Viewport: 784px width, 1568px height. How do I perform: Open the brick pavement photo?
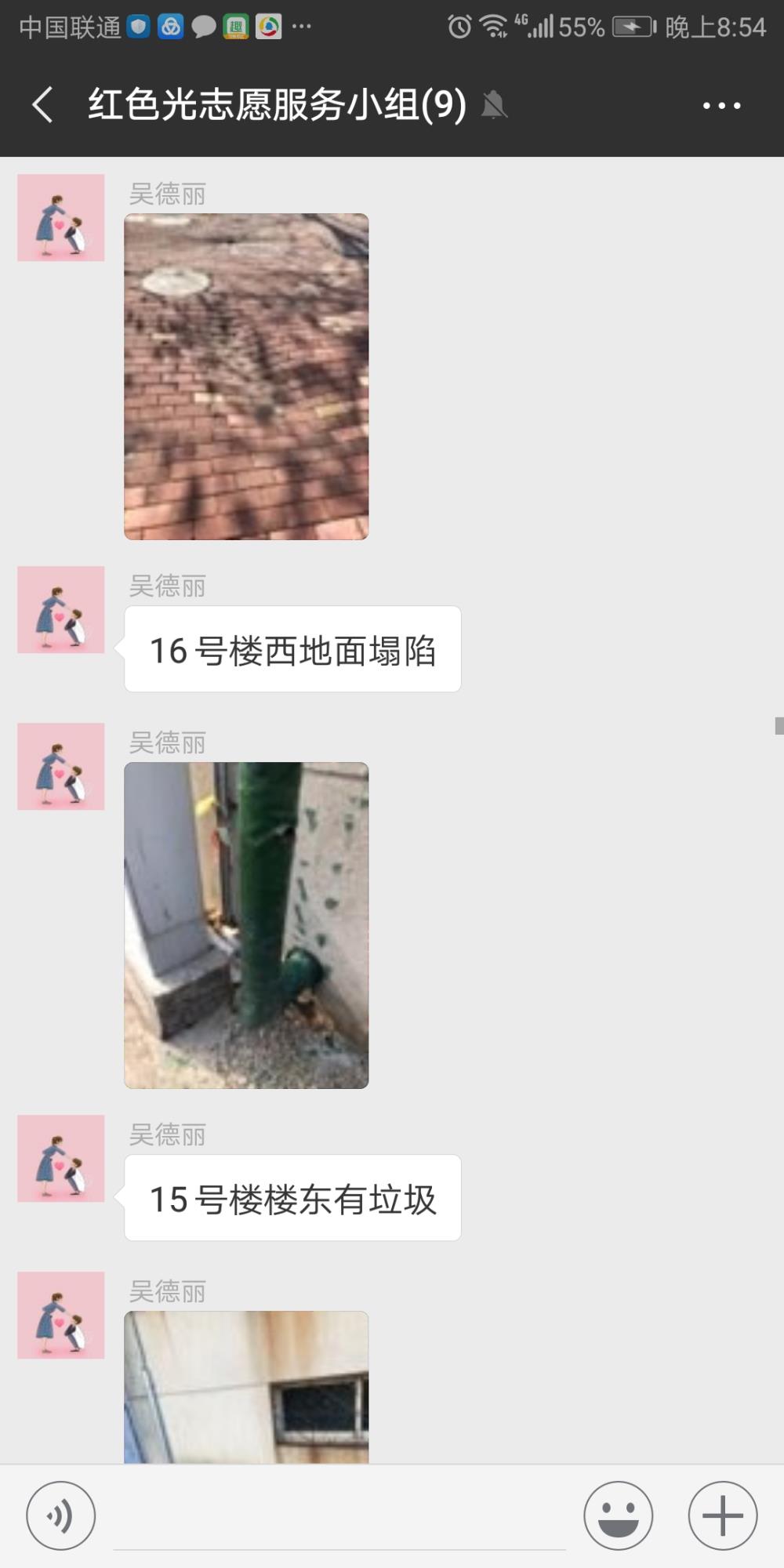point(246,376)
